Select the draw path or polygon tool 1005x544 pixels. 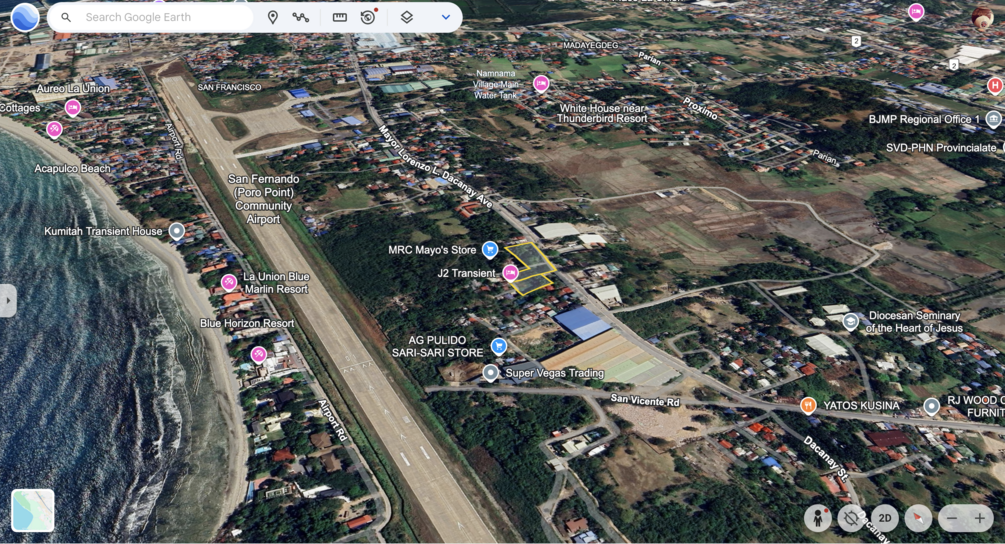coord(301,17)
